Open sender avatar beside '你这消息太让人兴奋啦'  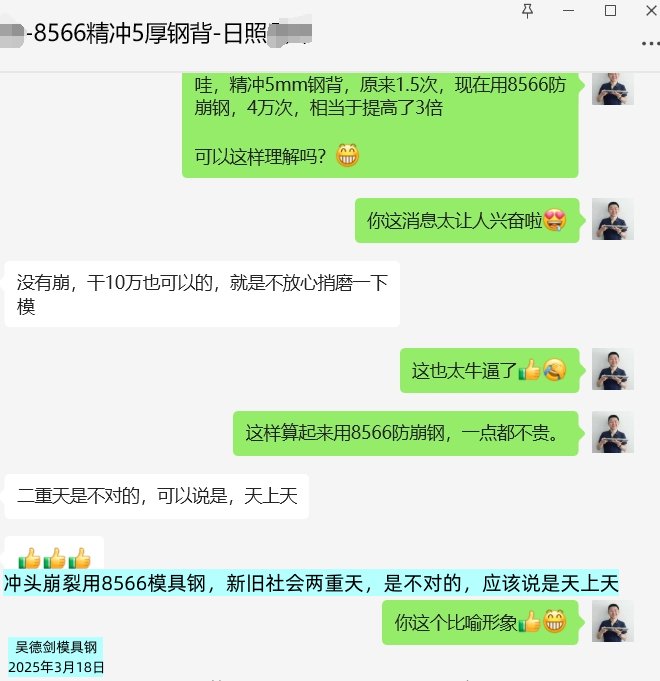[612, 219]
